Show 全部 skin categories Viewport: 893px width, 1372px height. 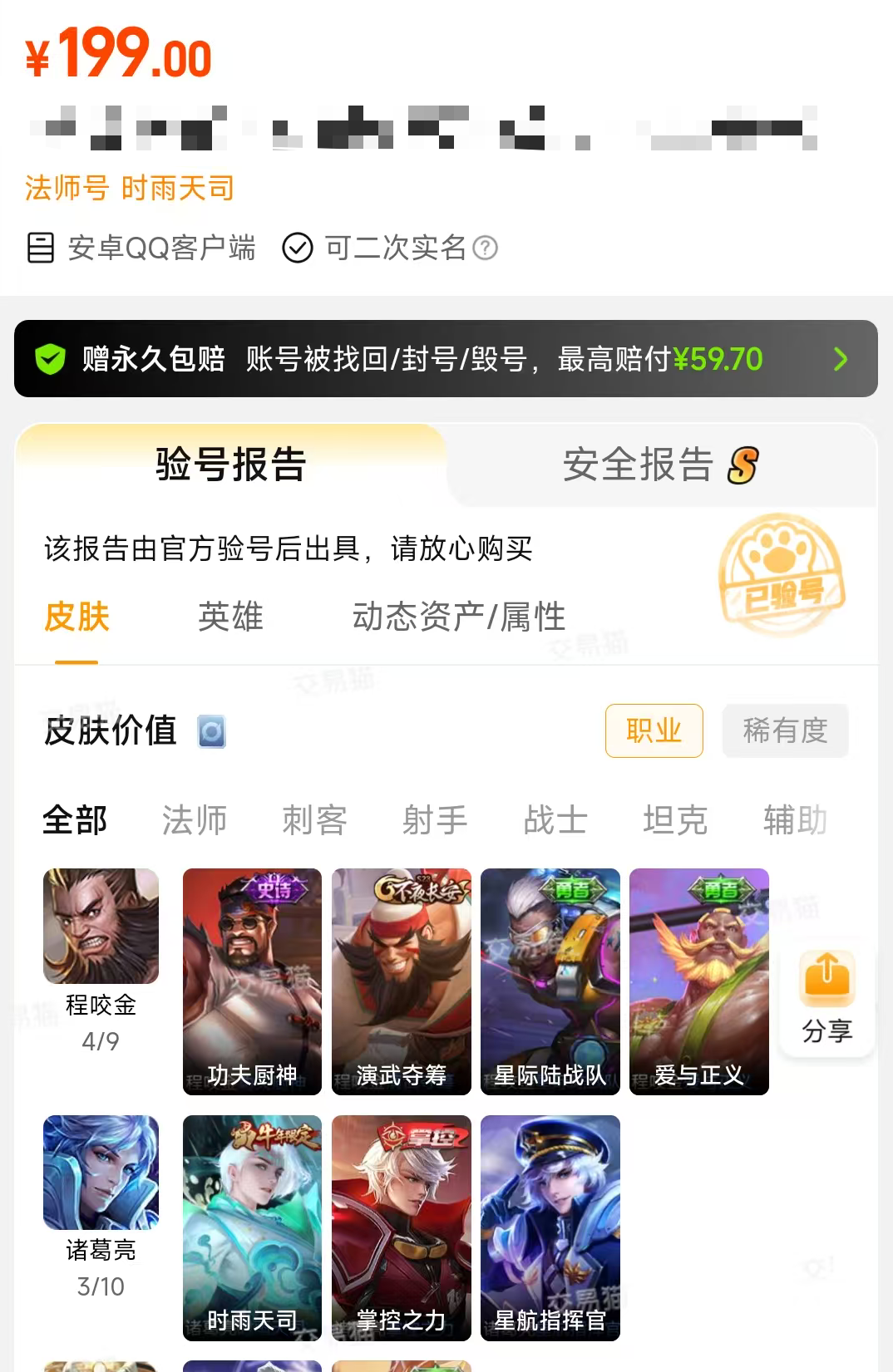pos(75,820)
